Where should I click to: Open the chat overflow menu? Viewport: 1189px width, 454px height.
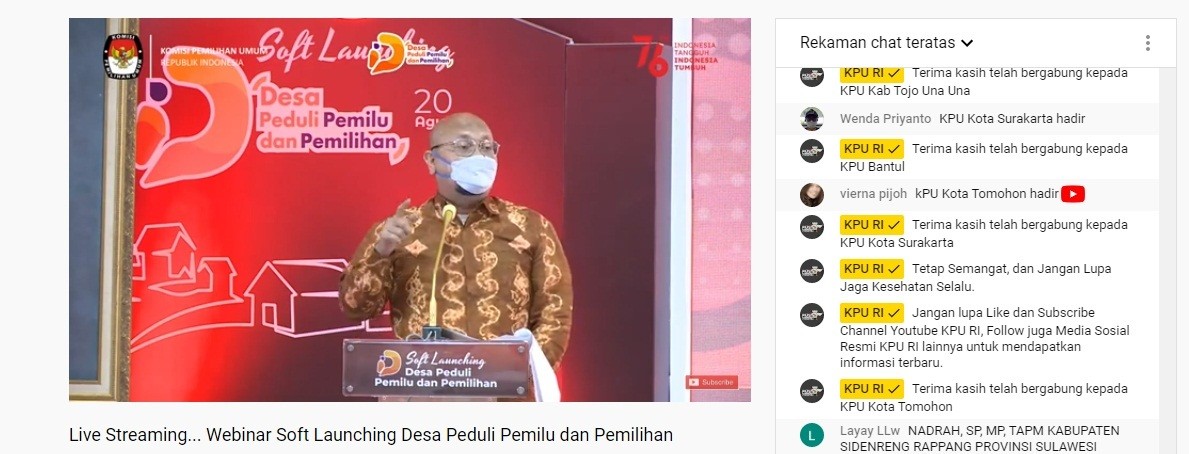(x=1147, y=43)
